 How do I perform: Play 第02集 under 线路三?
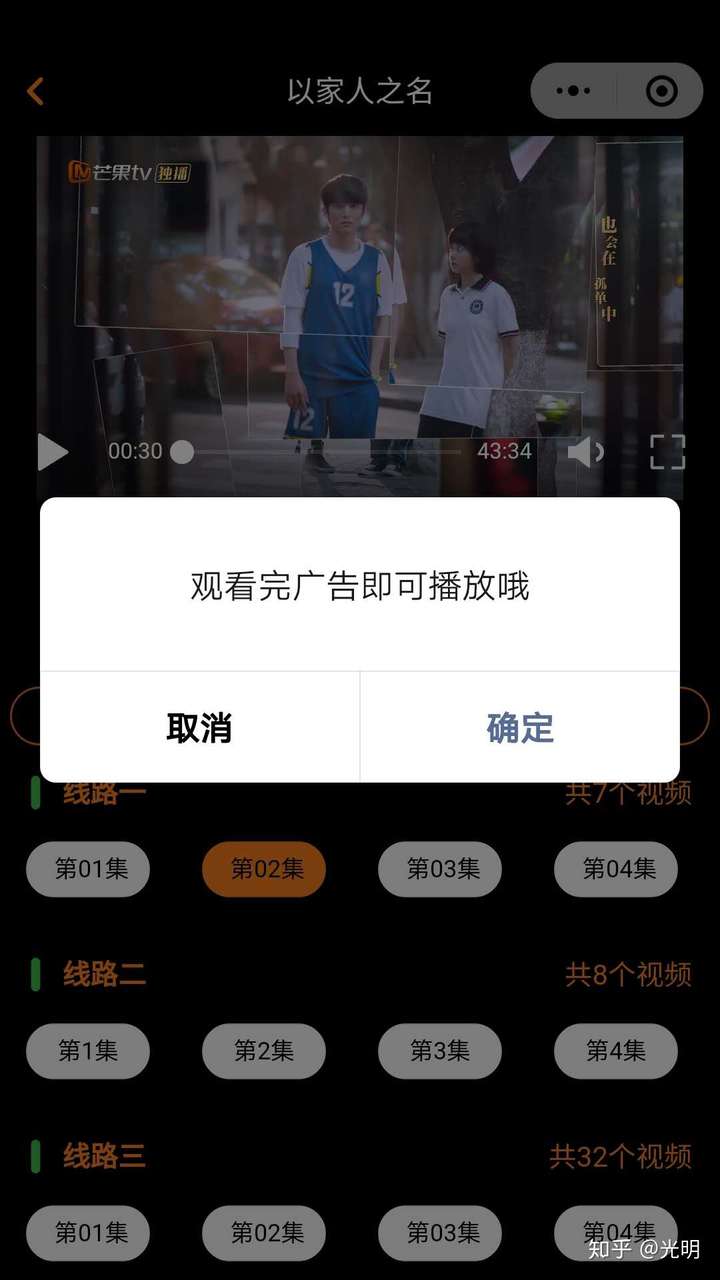coord(264,1232)
